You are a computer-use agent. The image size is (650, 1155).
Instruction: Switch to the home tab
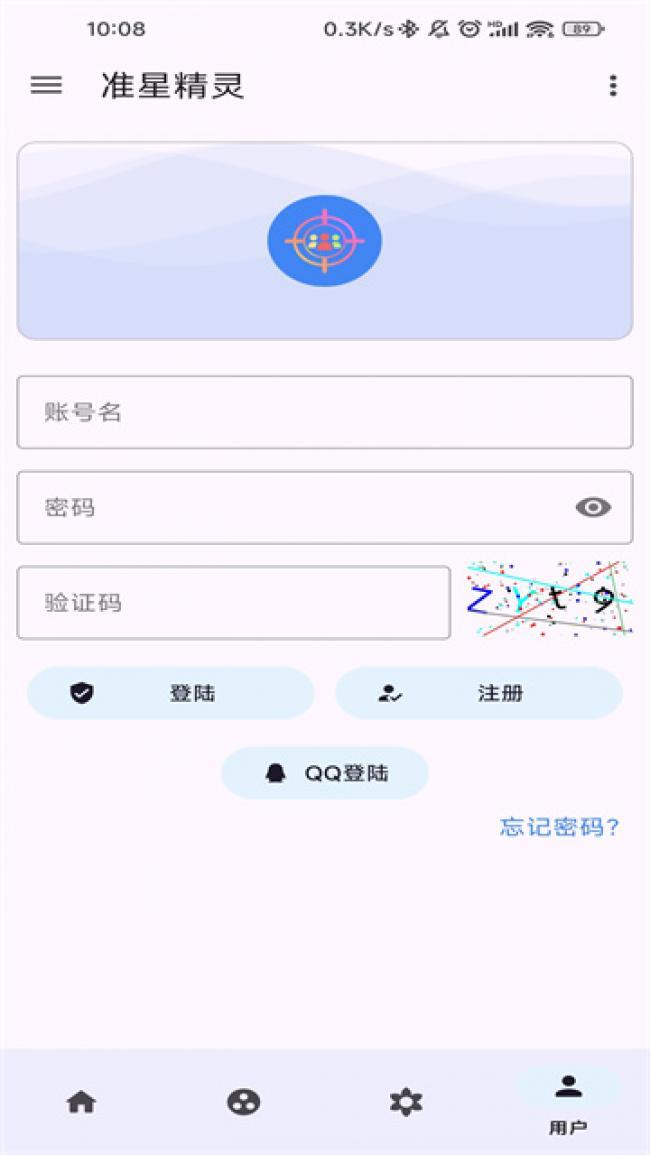pyautogui.click(x=81, y=1102)
